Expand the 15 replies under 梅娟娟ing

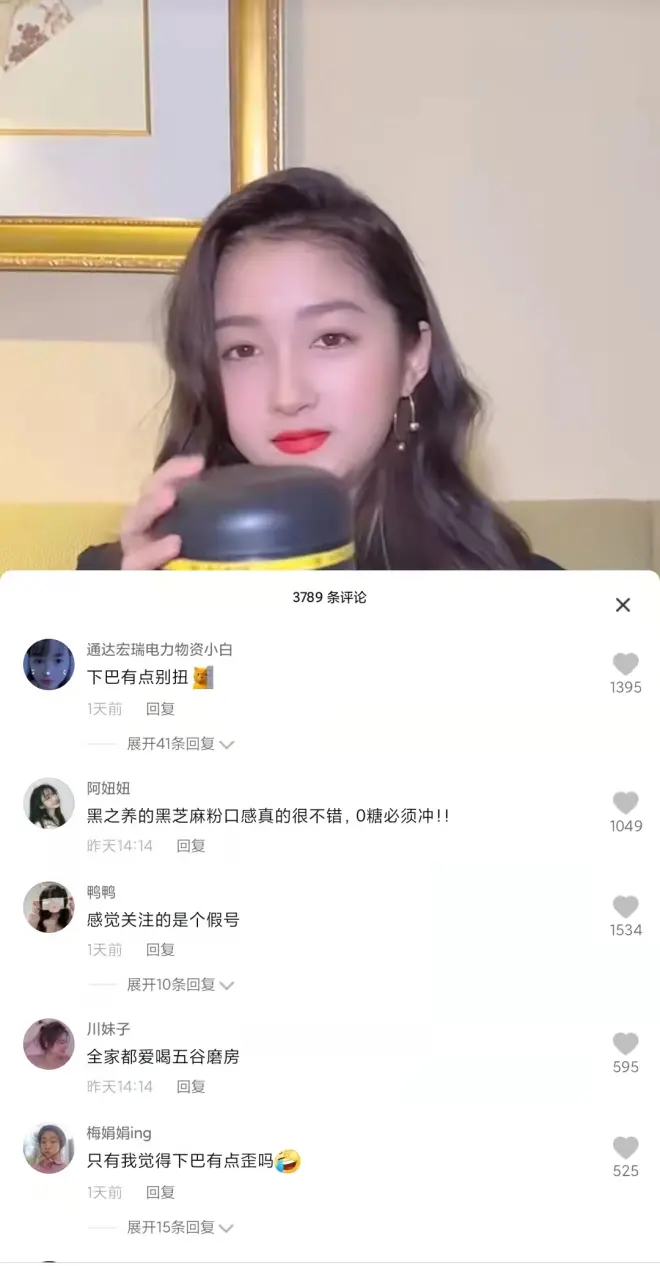180,1227
